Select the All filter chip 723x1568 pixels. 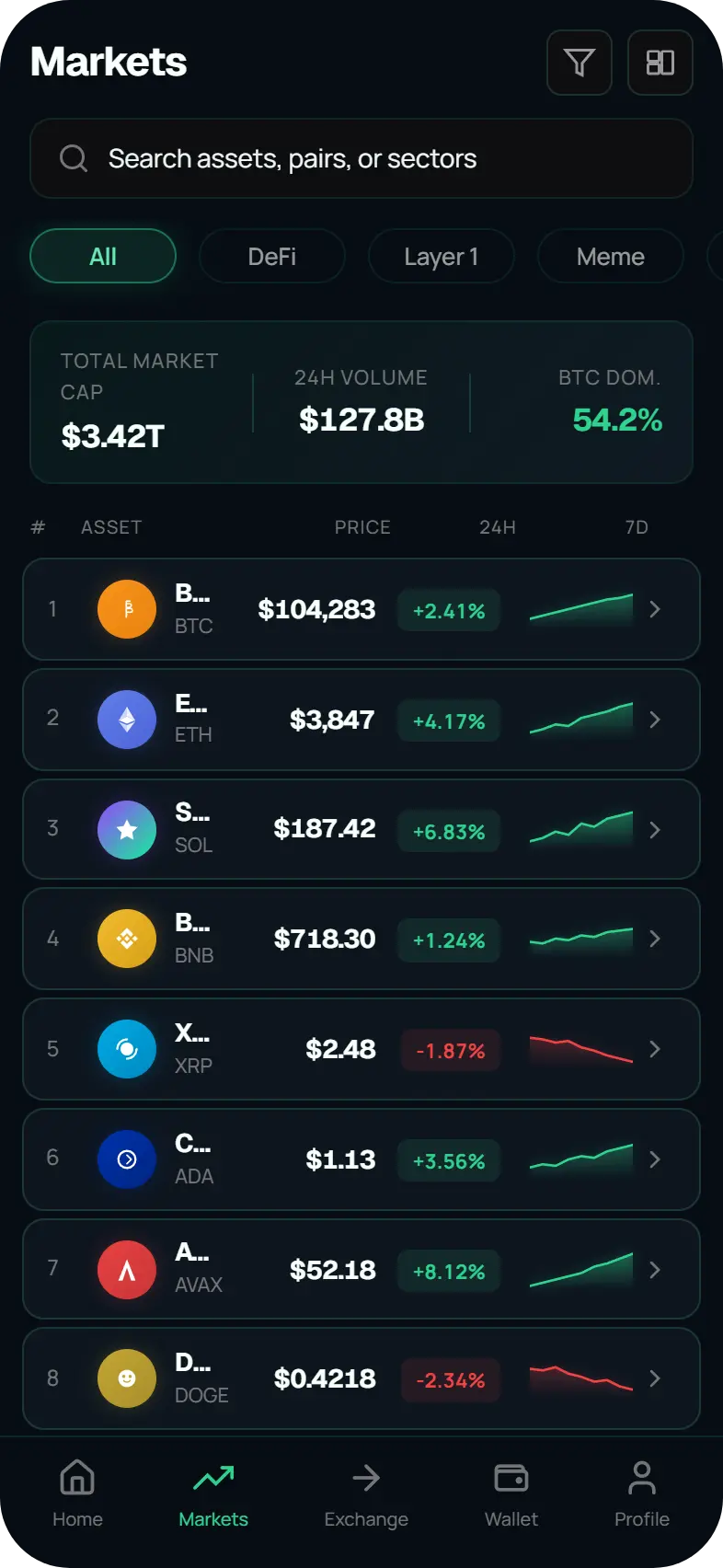coord(103,257)
